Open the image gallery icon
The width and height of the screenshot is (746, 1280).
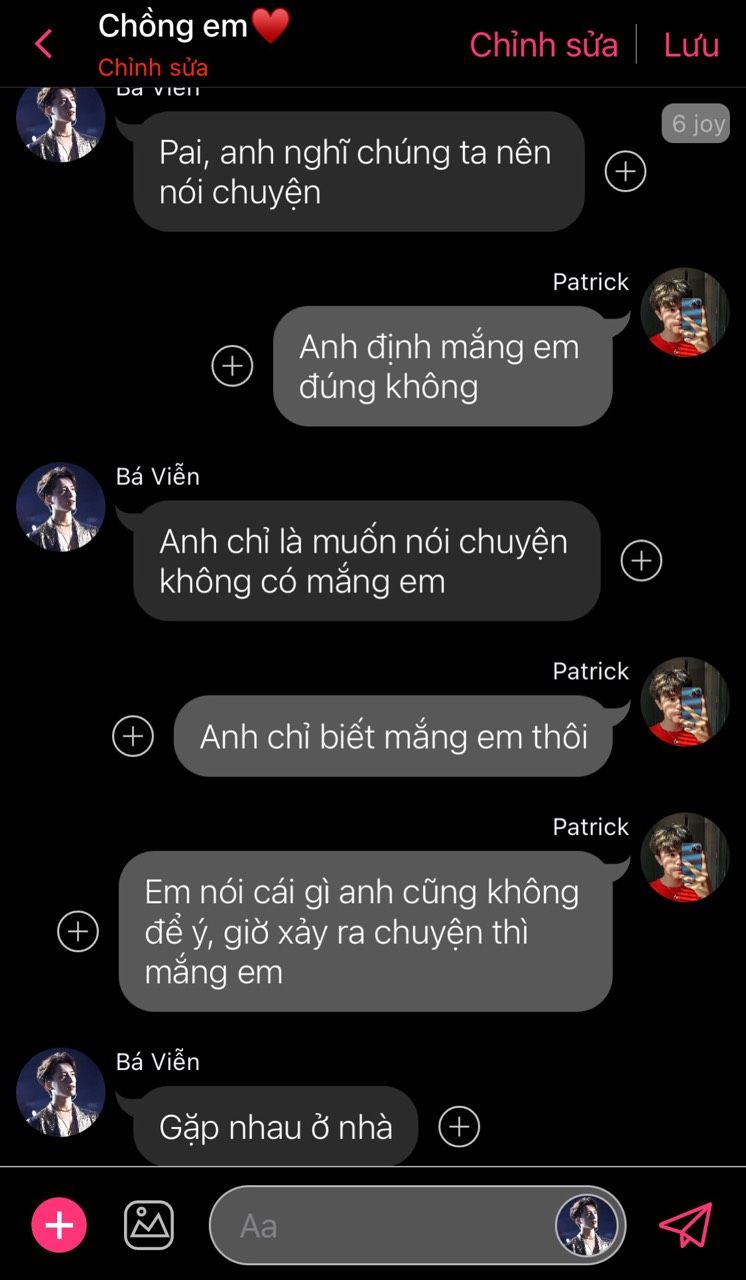[x=149, y=1225]
